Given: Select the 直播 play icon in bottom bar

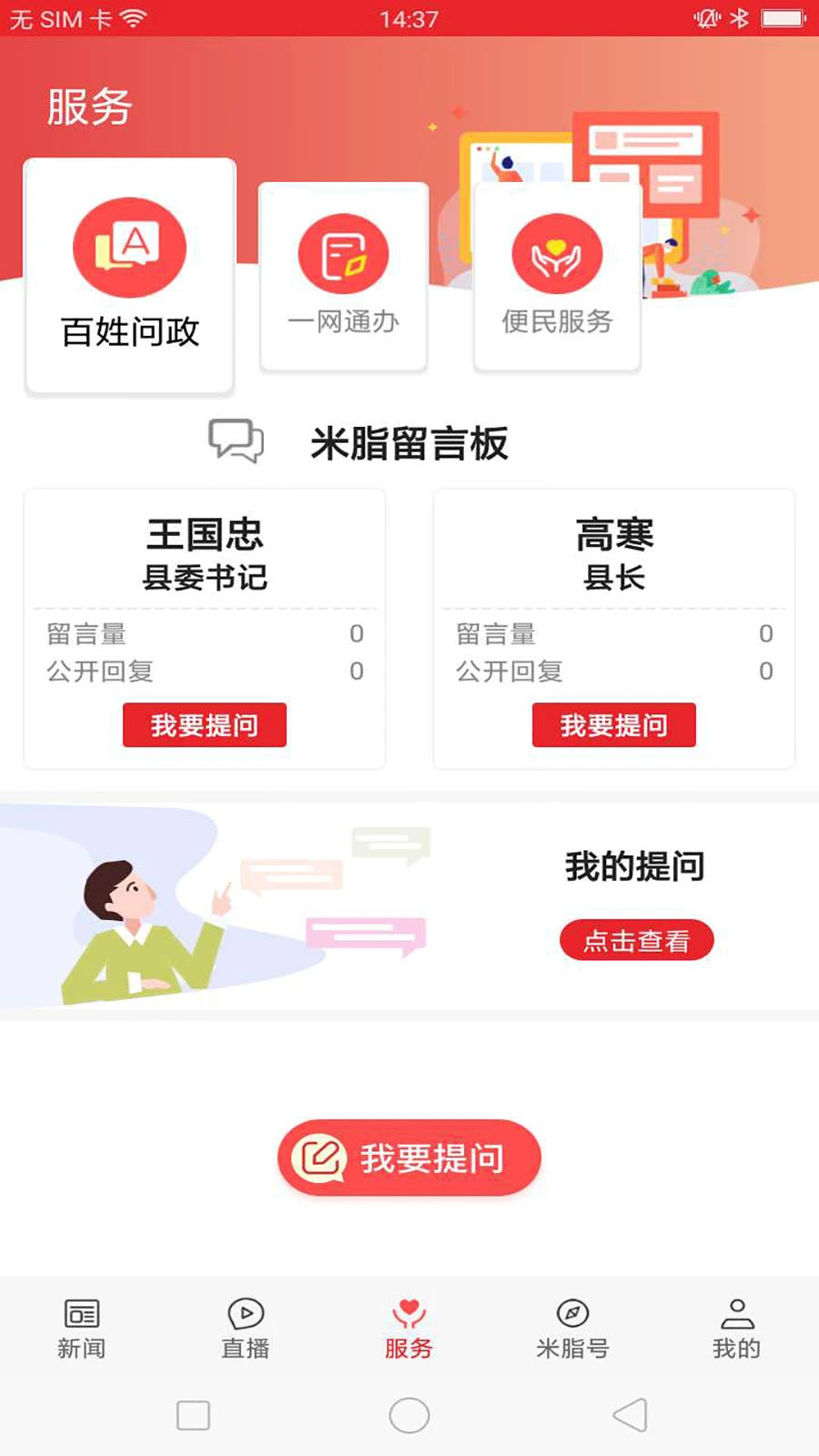Looking at the screenshot, I should [x=244, y=1314].
